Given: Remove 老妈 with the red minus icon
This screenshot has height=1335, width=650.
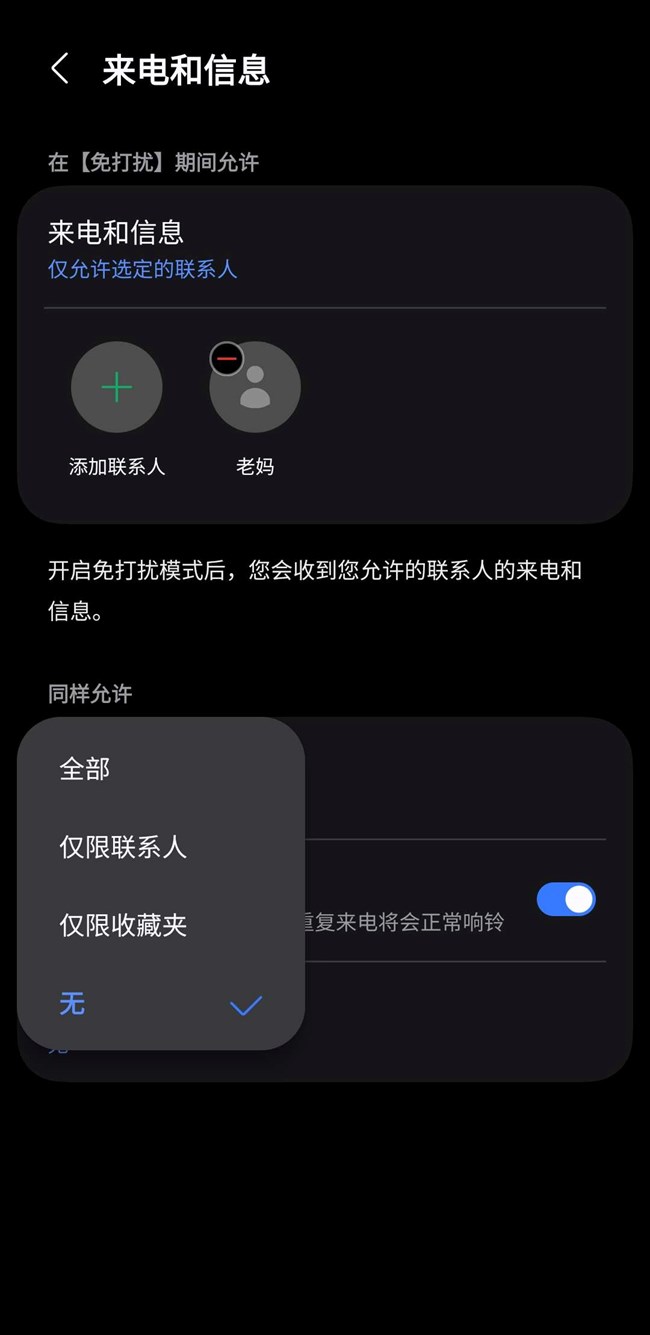Looking at the screenshot, I should pyautogui.click(x=227, y=358).
